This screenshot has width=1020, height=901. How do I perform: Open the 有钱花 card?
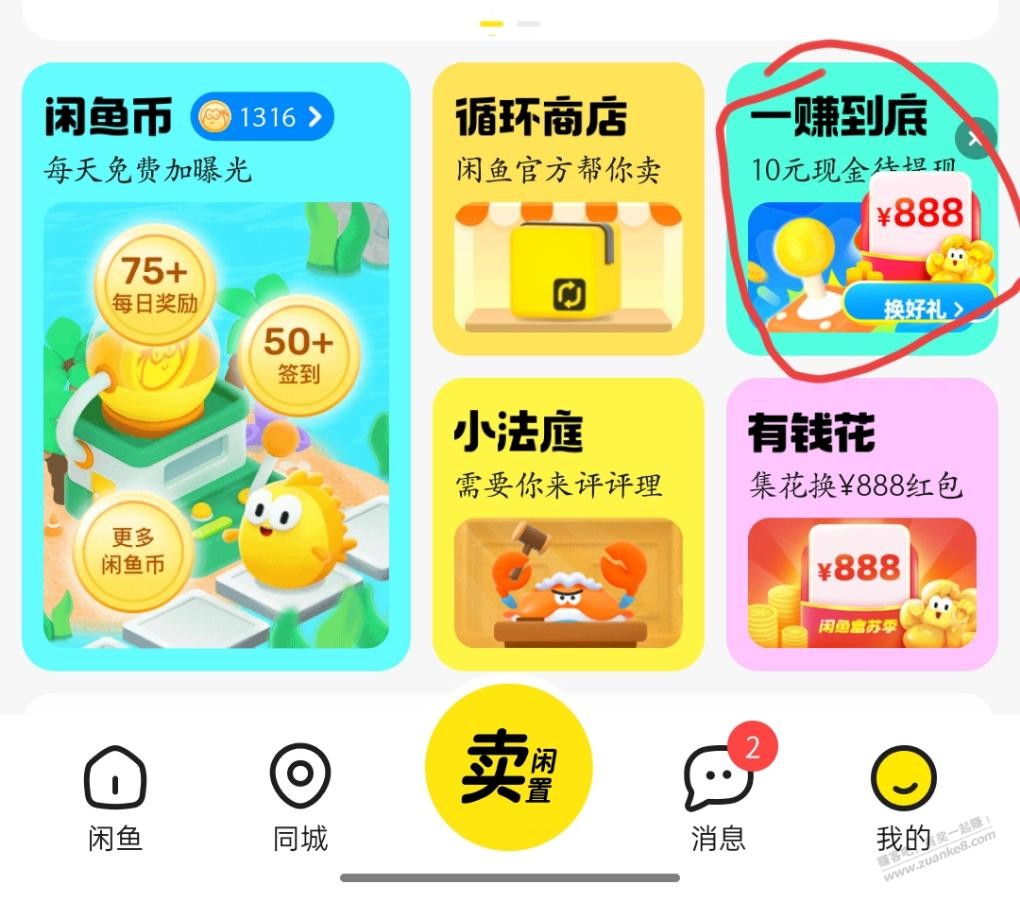861,525
